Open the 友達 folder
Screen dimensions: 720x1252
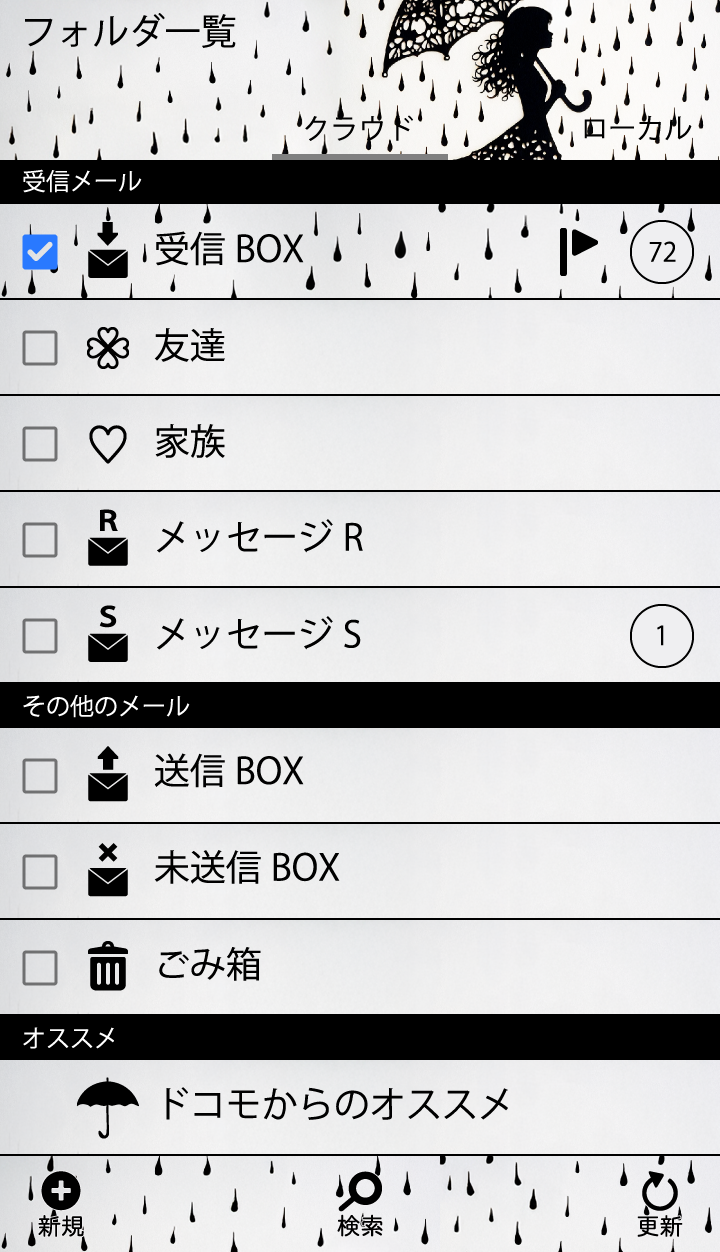[190, 347]
